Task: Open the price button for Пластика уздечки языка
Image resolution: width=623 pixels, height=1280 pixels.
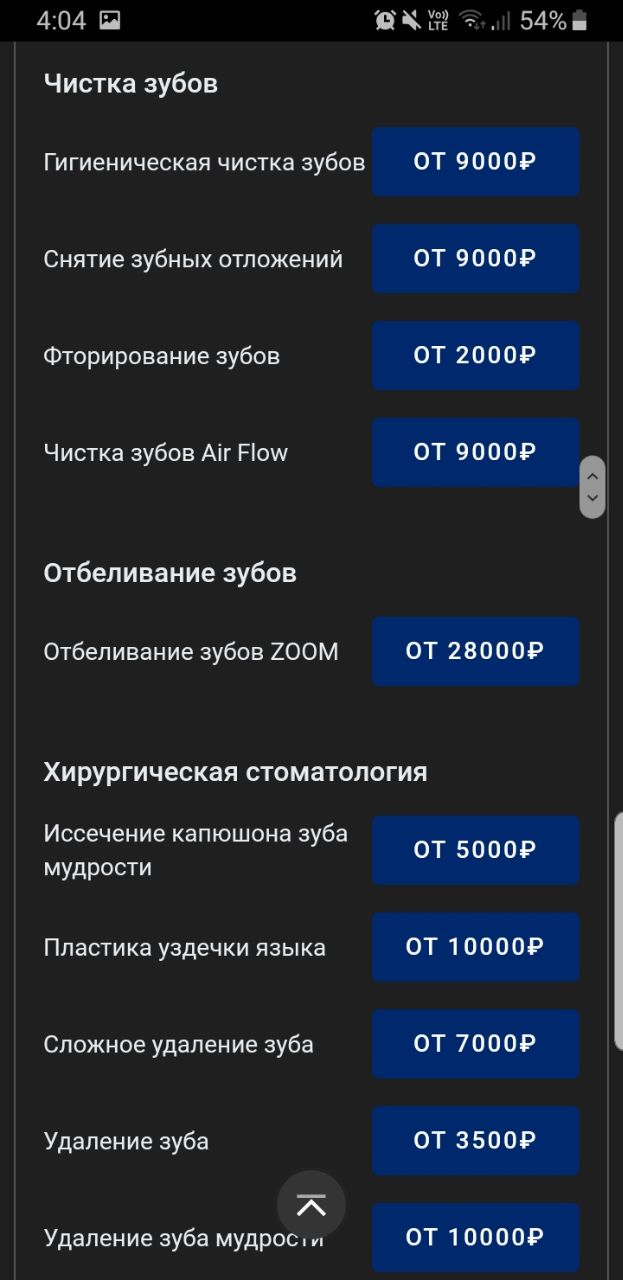Action: click(475, 948)
